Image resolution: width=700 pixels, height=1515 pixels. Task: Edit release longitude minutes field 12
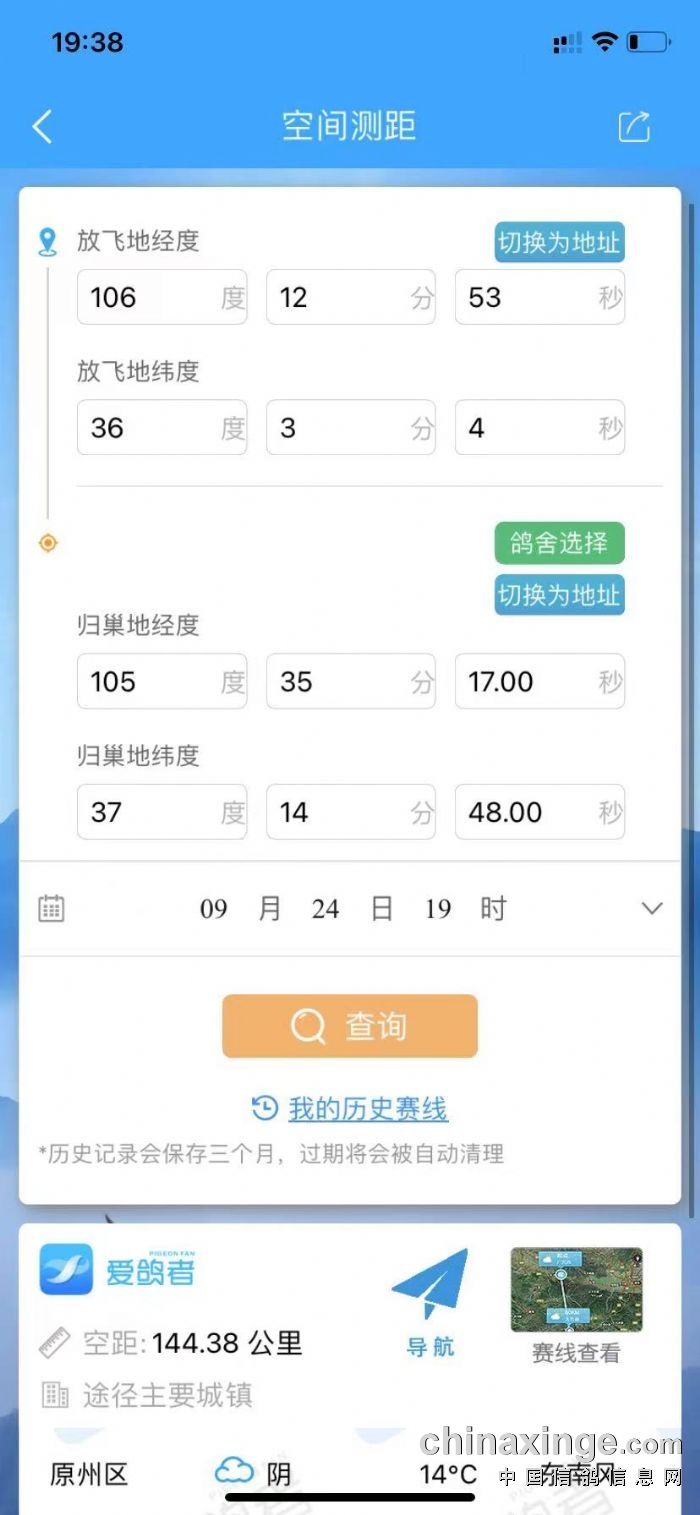(x=351, y=297)
